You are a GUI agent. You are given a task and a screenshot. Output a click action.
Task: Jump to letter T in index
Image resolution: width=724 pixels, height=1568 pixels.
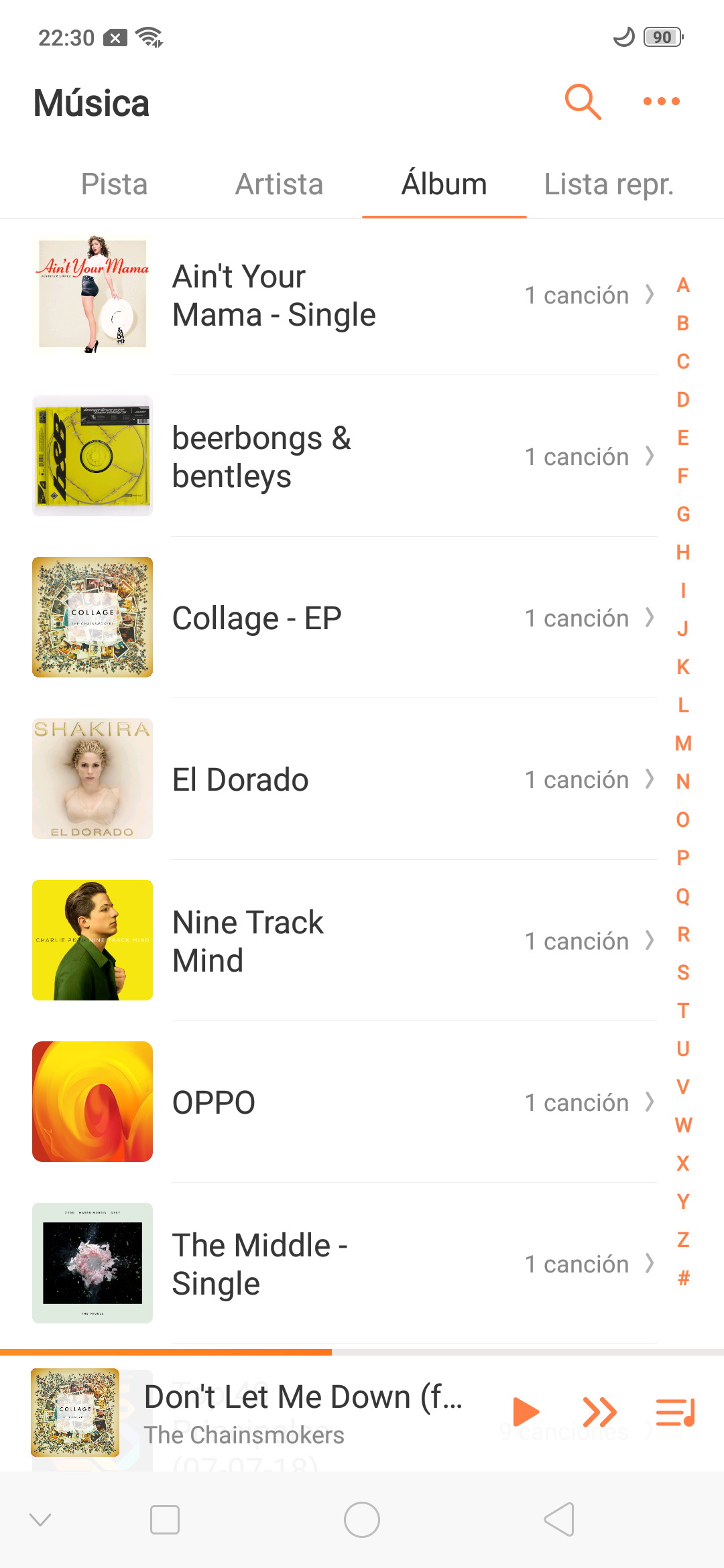coord(683,1010)
